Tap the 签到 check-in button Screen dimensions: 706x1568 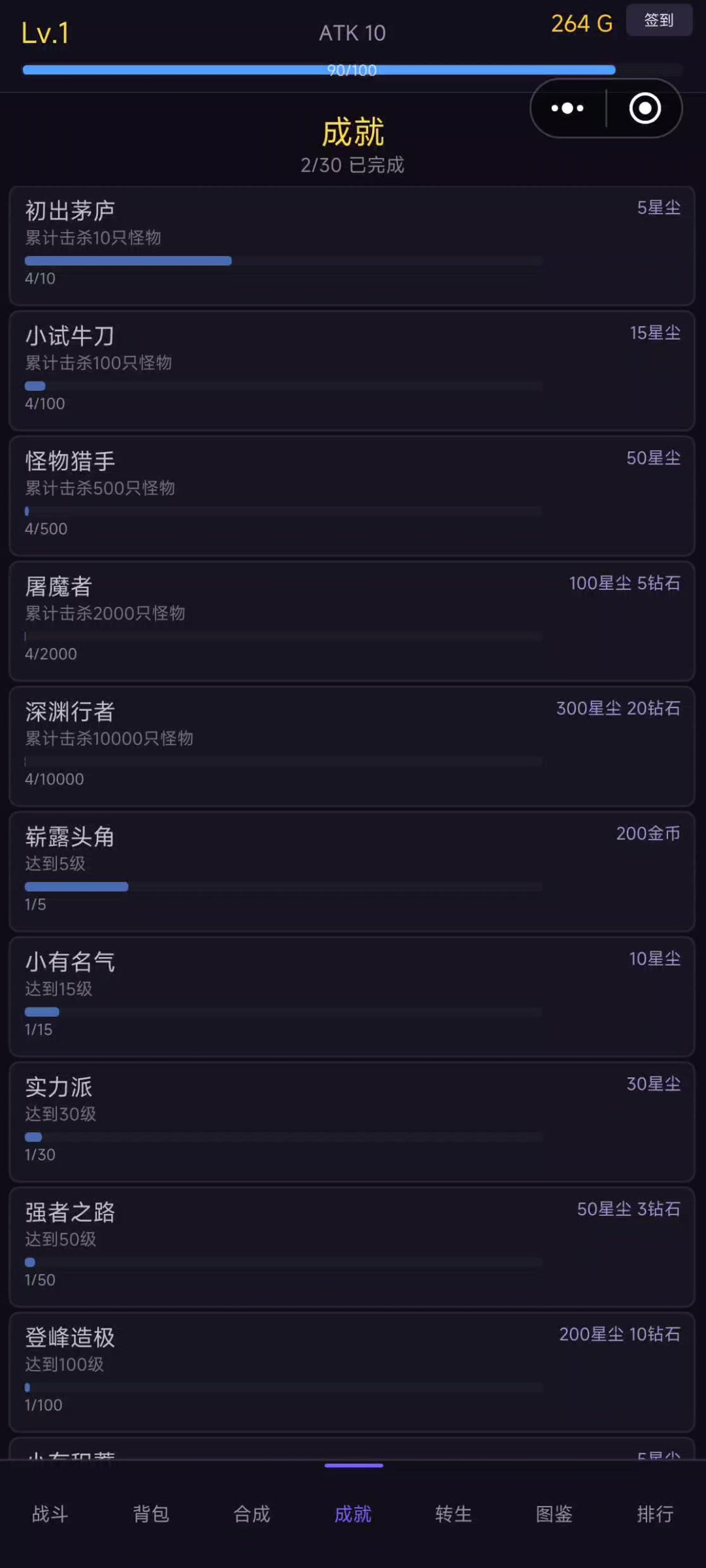(658, 20)
